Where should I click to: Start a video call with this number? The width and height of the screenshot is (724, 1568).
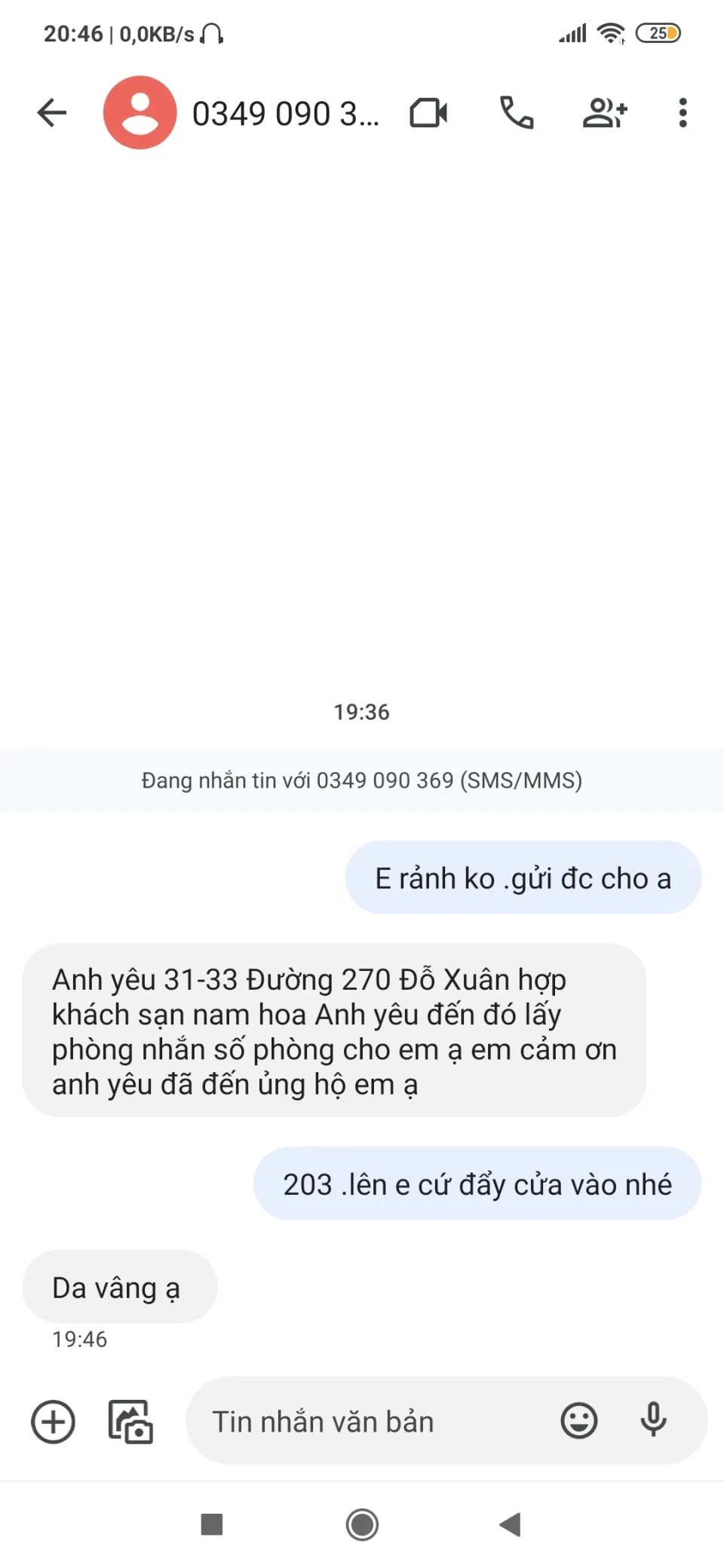coord(428,113)
